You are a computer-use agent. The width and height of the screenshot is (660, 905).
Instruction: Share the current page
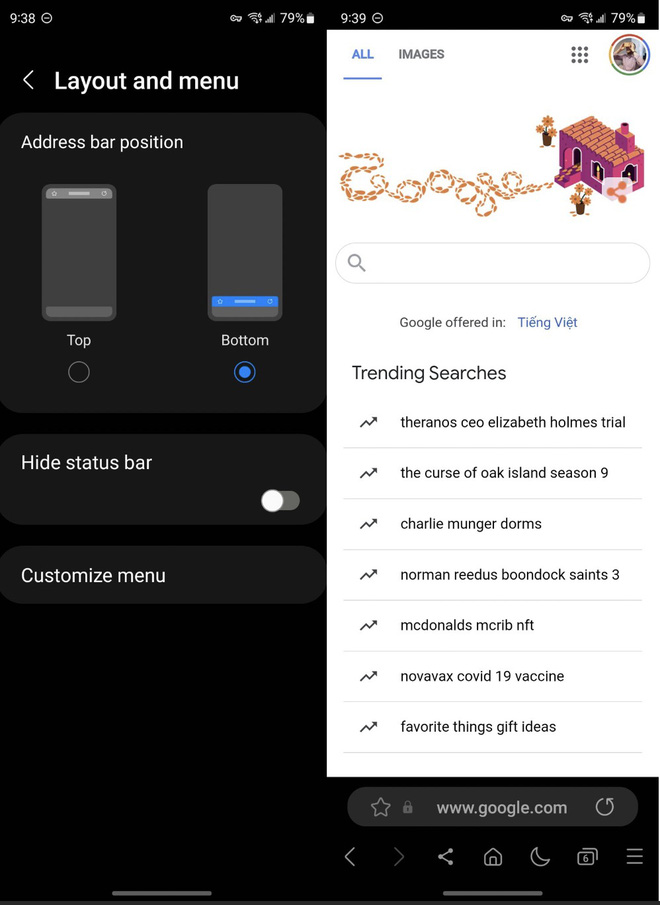(446, 857)
